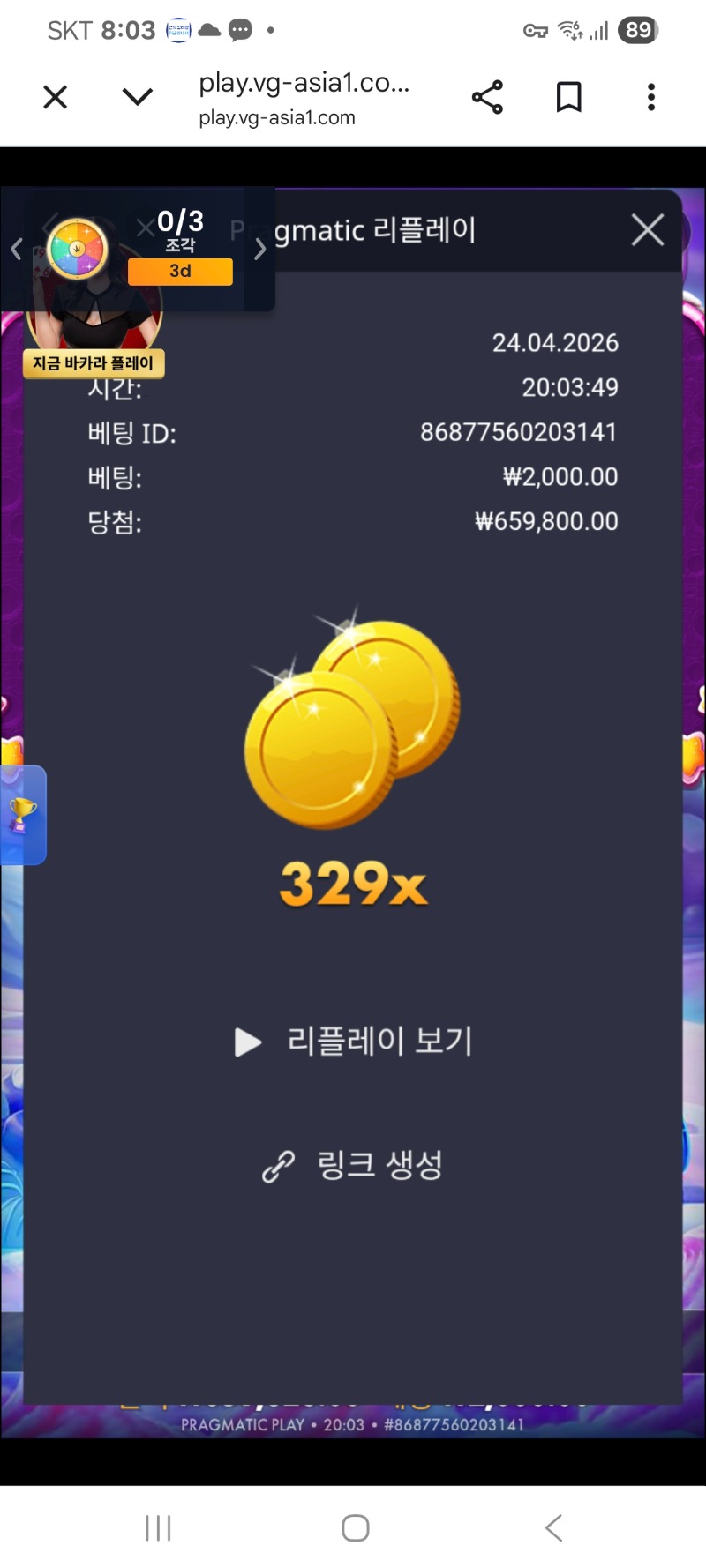Share this page
This screenshot has height=1568, width=706.
click(x=487, y=97)
